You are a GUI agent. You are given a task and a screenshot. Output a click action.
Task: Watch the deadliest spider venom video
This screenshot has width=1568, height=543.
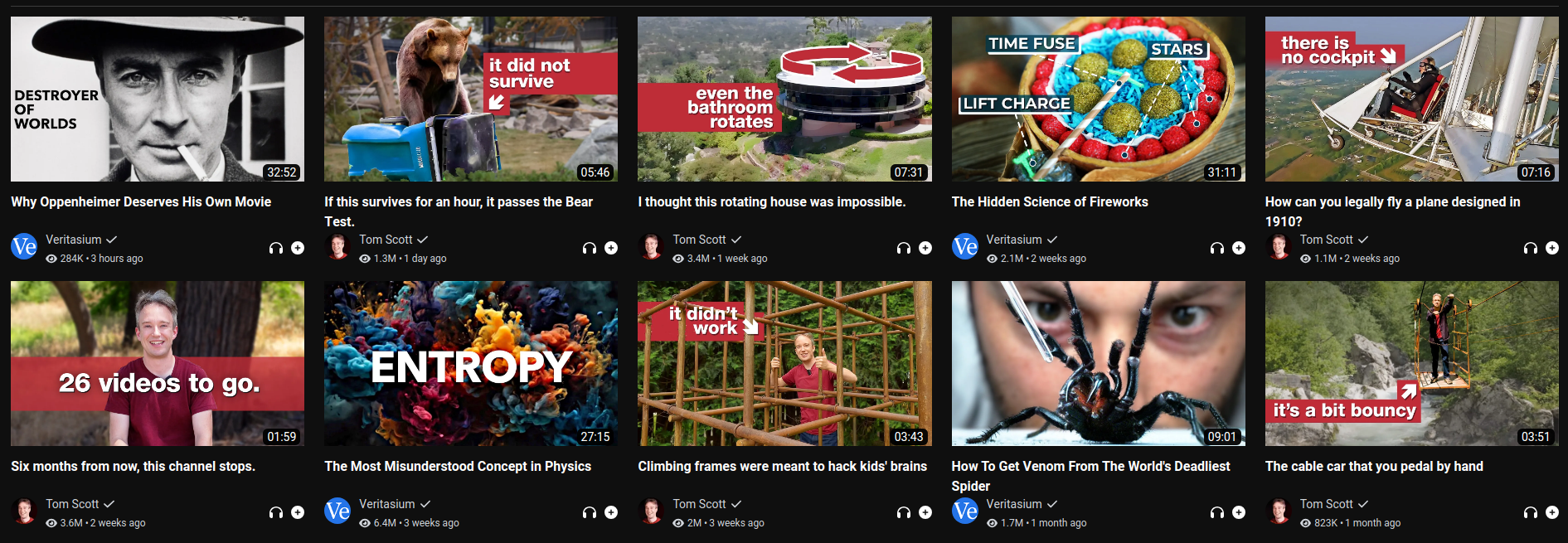[1098, 363]
